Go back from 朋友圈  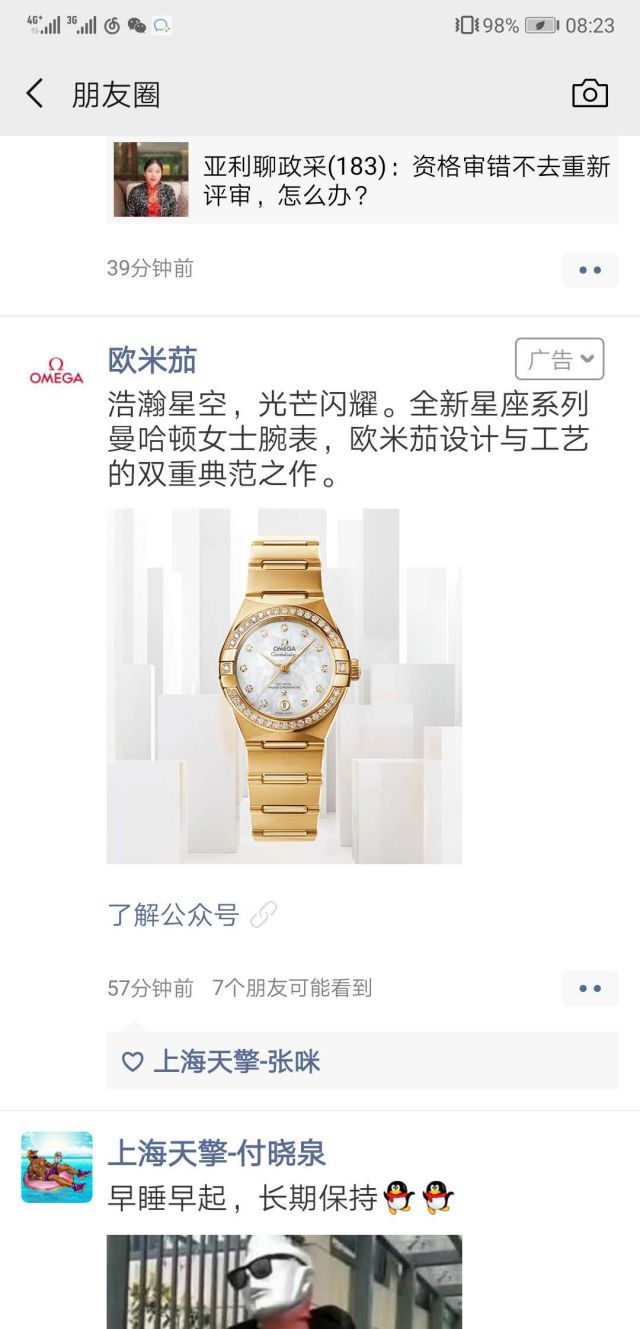[x=35, y=94]
